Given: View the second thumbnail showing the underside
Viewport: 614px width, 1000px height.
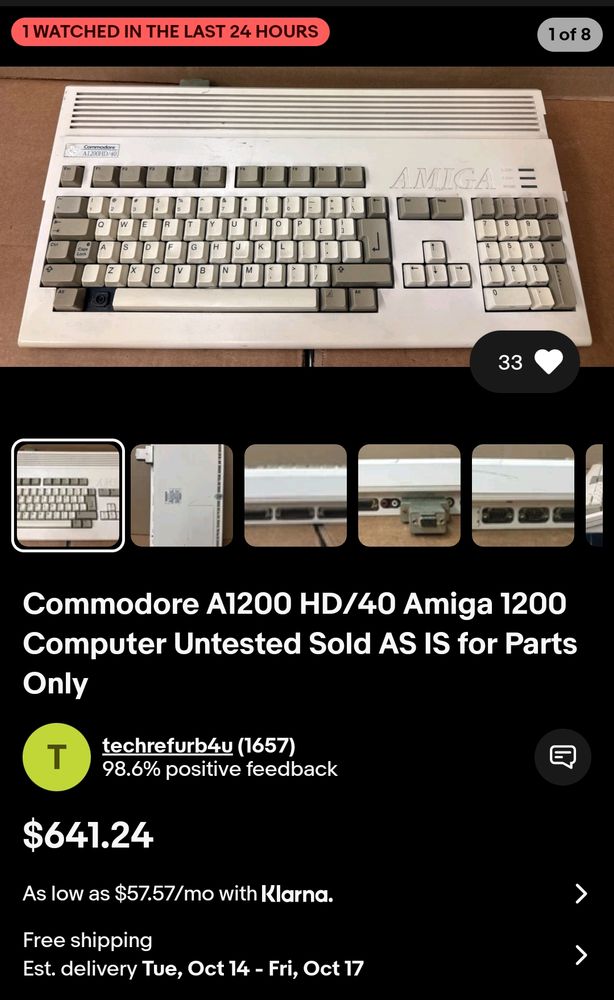Looking at the screenshot, I should coord(182,496).
